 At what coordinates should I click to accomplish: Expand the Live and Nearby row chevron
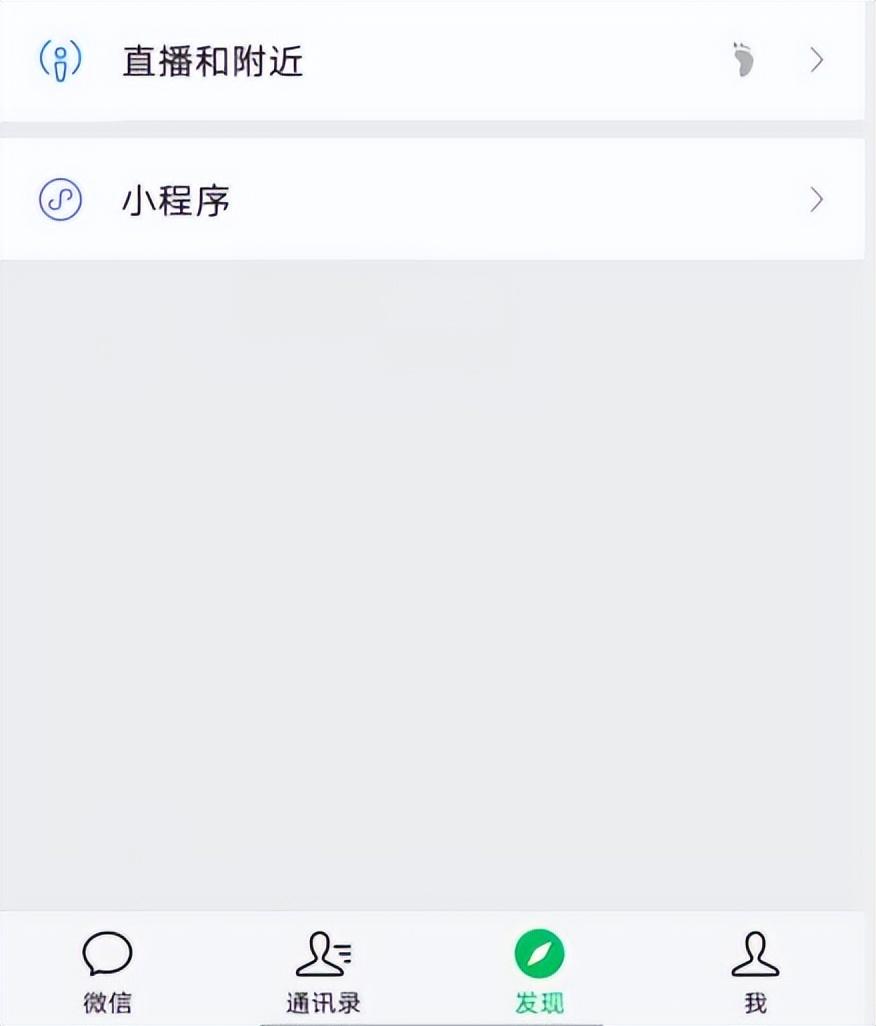point(817,61)
